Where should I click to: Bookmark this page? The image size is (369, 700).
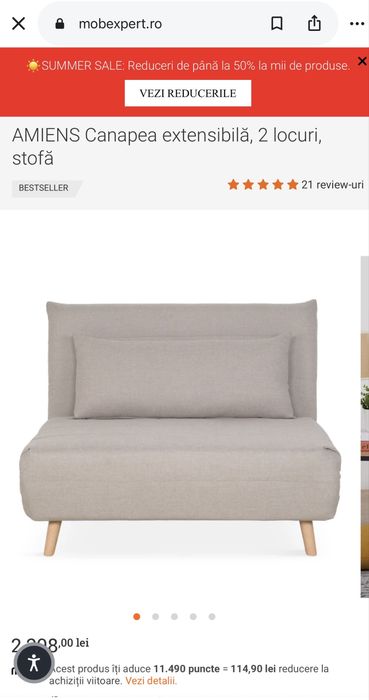277,24
